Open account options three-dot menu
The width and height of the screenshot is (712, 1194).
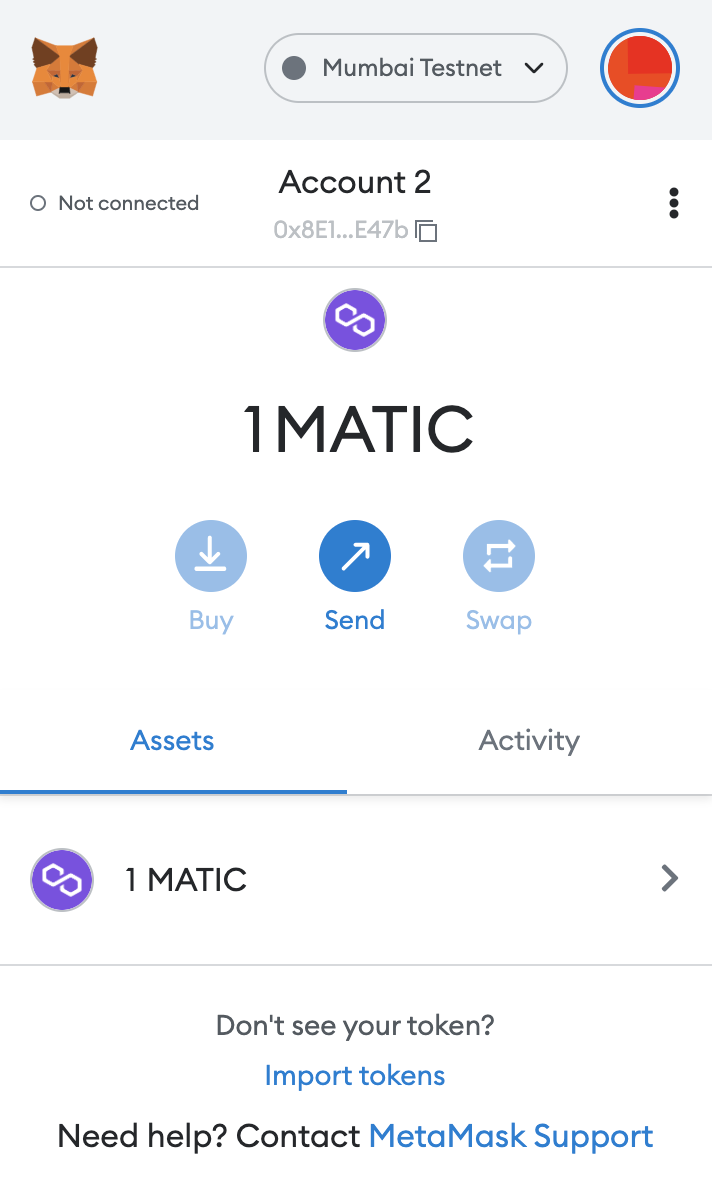(x=673, y=203)
